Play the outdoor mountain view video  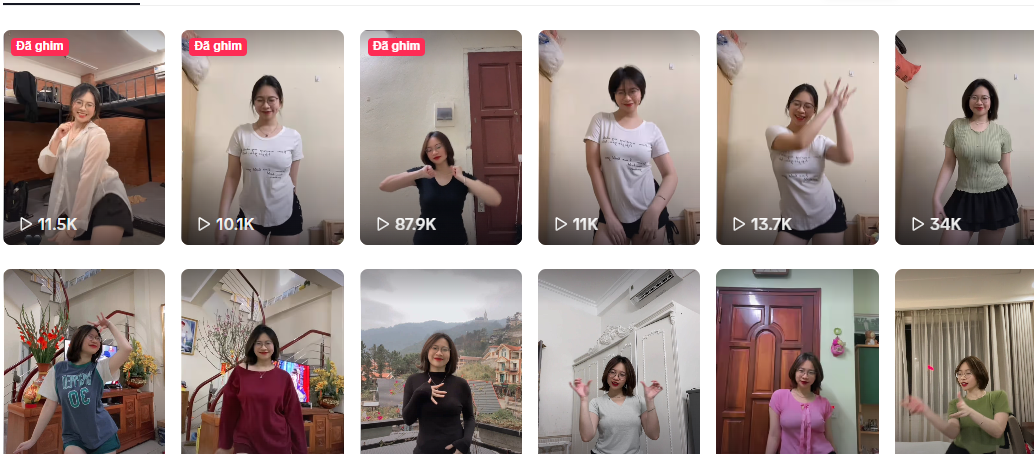440,361
